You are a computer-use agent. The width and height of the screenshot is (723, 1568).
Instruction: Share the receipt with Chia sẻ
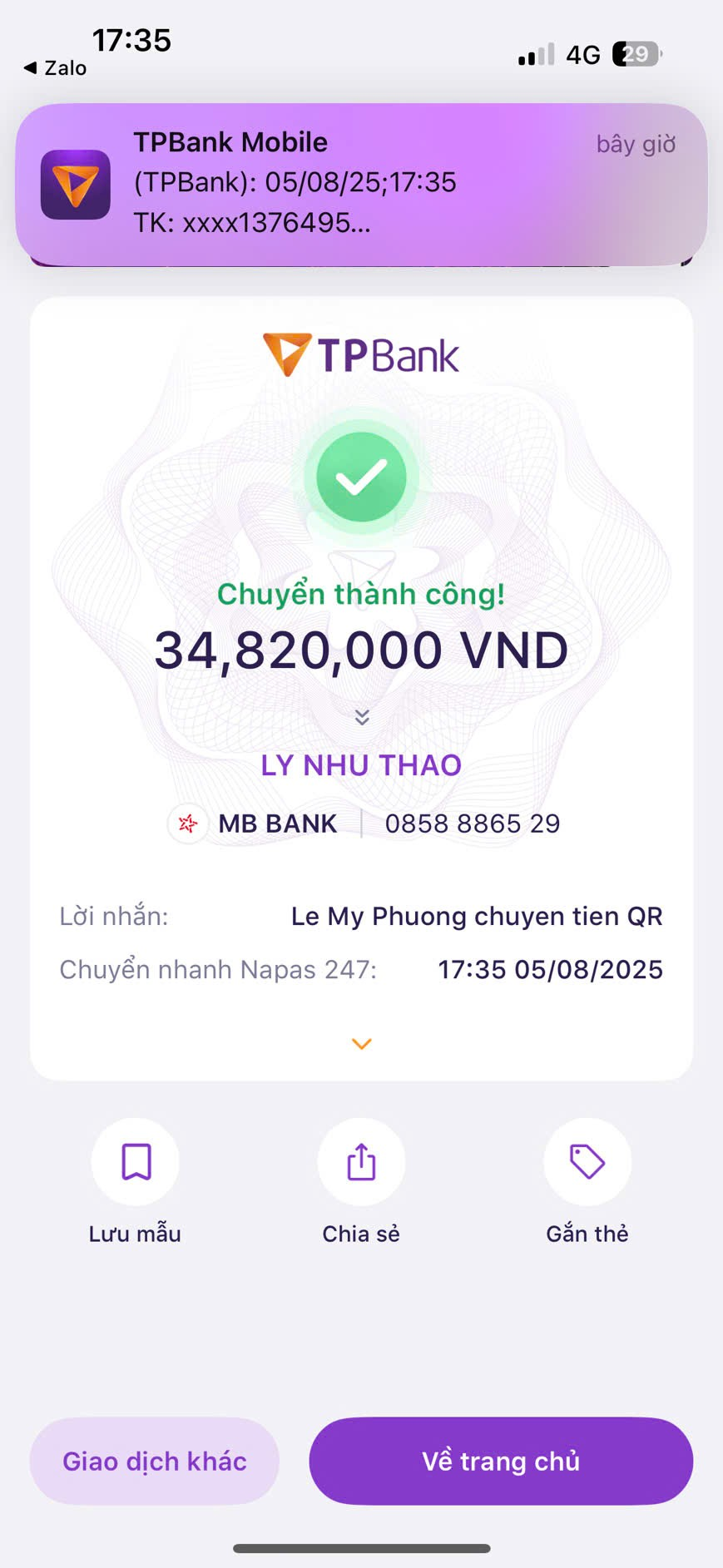(361, 1162)
